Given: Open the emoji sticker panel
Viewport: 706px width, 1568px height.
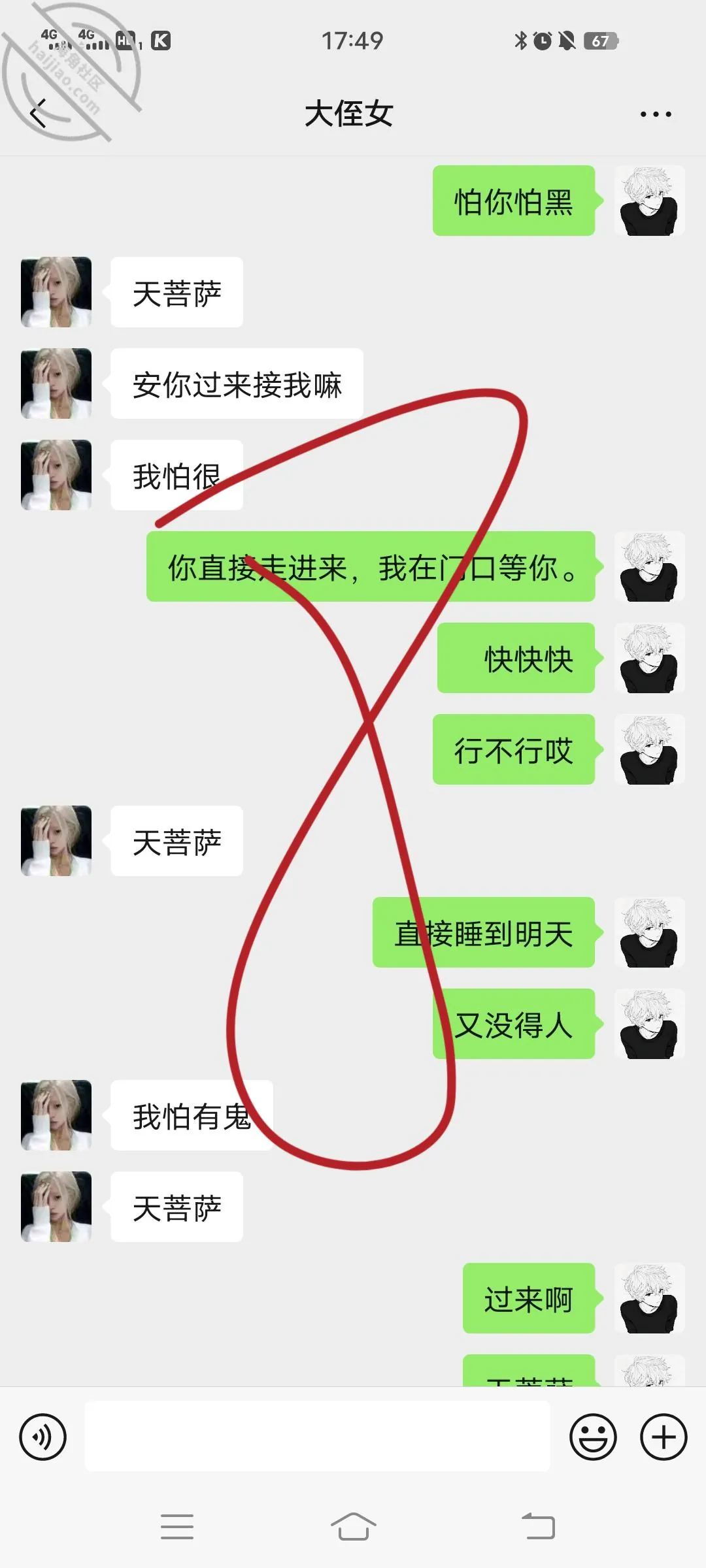Looking at the screenshot, I should [x=593, y=1437].
